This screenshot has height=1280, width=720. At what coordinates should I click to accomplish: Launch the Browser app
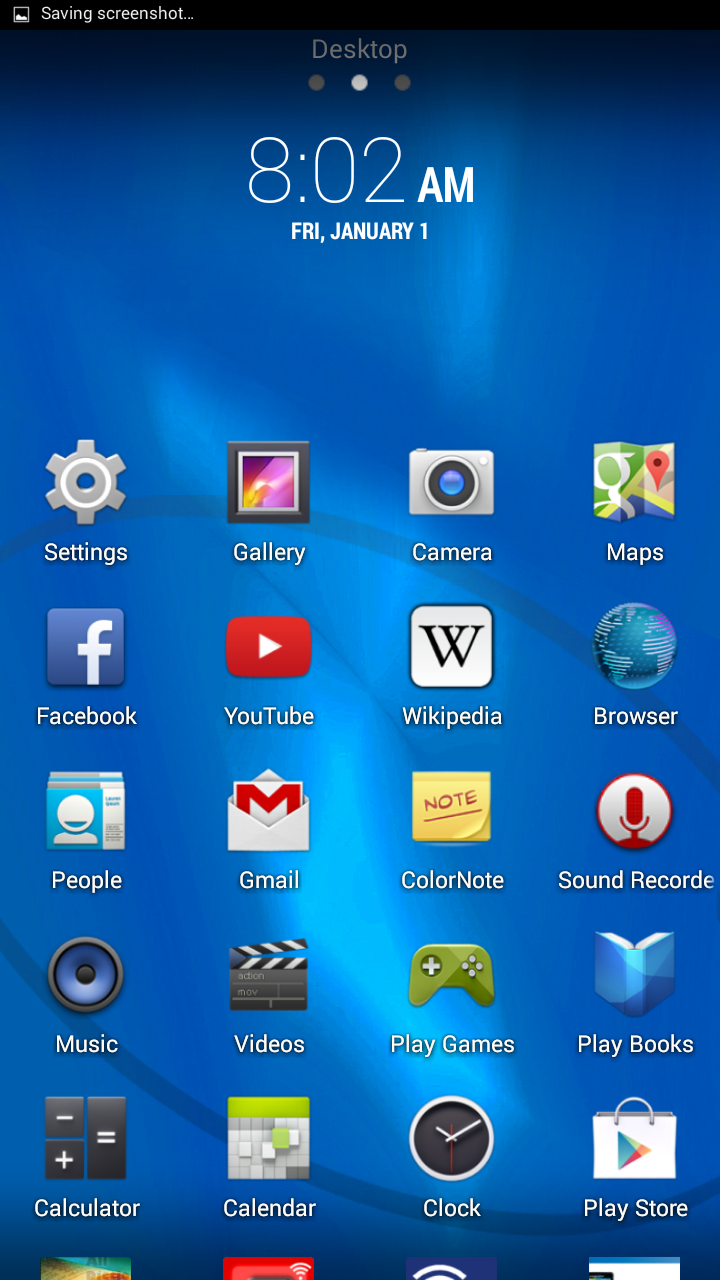click(x=635, y=647)
